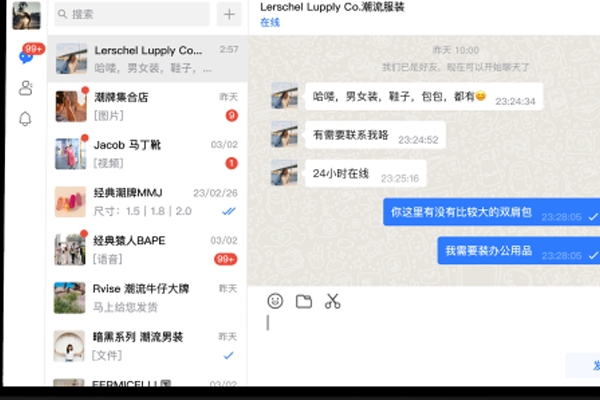Tap the scissors screenshot icon
The width and height of the screenshot is (600, 400).
(x=333, y=301)
